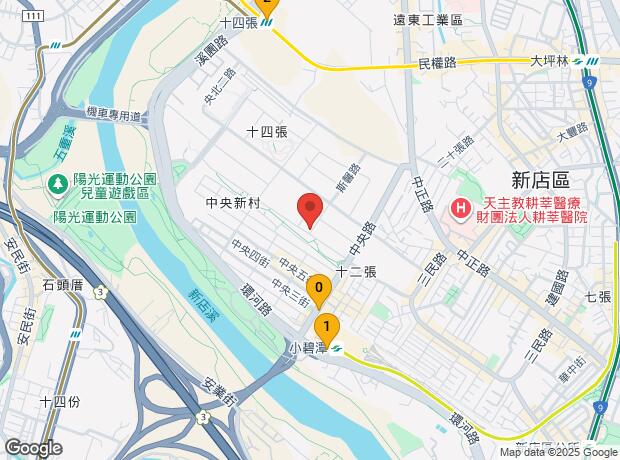Tap the red location pin
This screenshot has height=460, width=620.
tap(310, 210)
